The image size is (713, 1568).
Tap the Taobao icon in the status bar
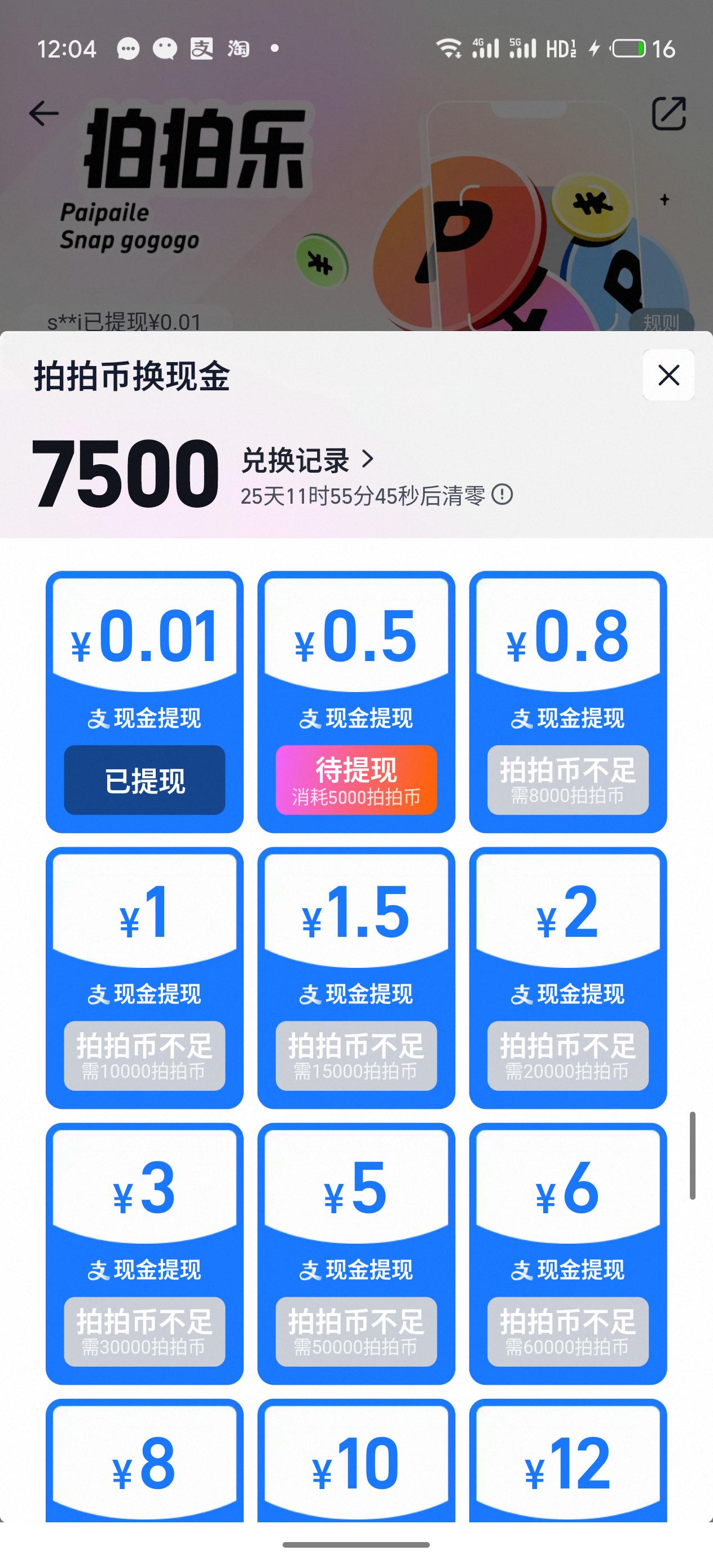pyautogui.click(x=239, y=49)
